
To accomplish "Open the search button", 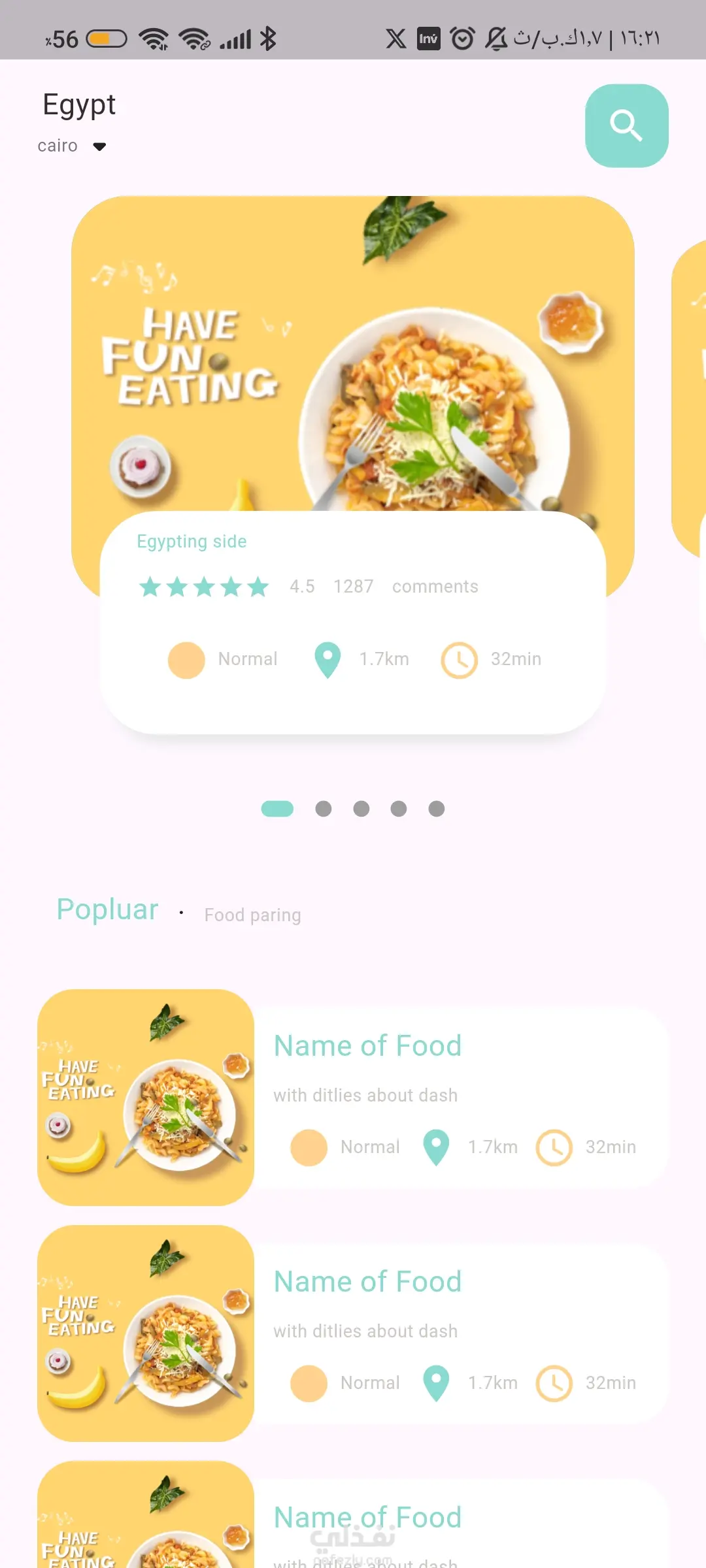I will point(626,125).
